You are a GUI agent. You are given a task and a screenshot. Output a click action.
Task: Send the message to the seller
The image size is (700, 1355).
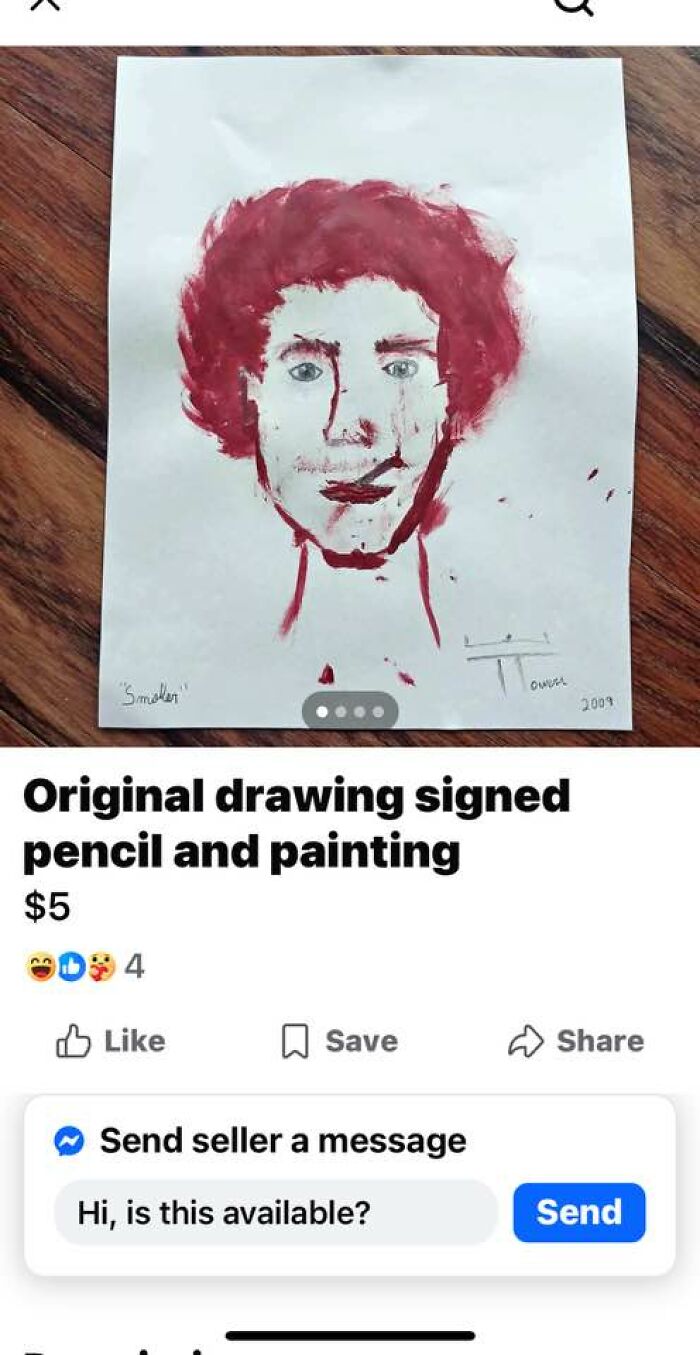click(579, 1212)
